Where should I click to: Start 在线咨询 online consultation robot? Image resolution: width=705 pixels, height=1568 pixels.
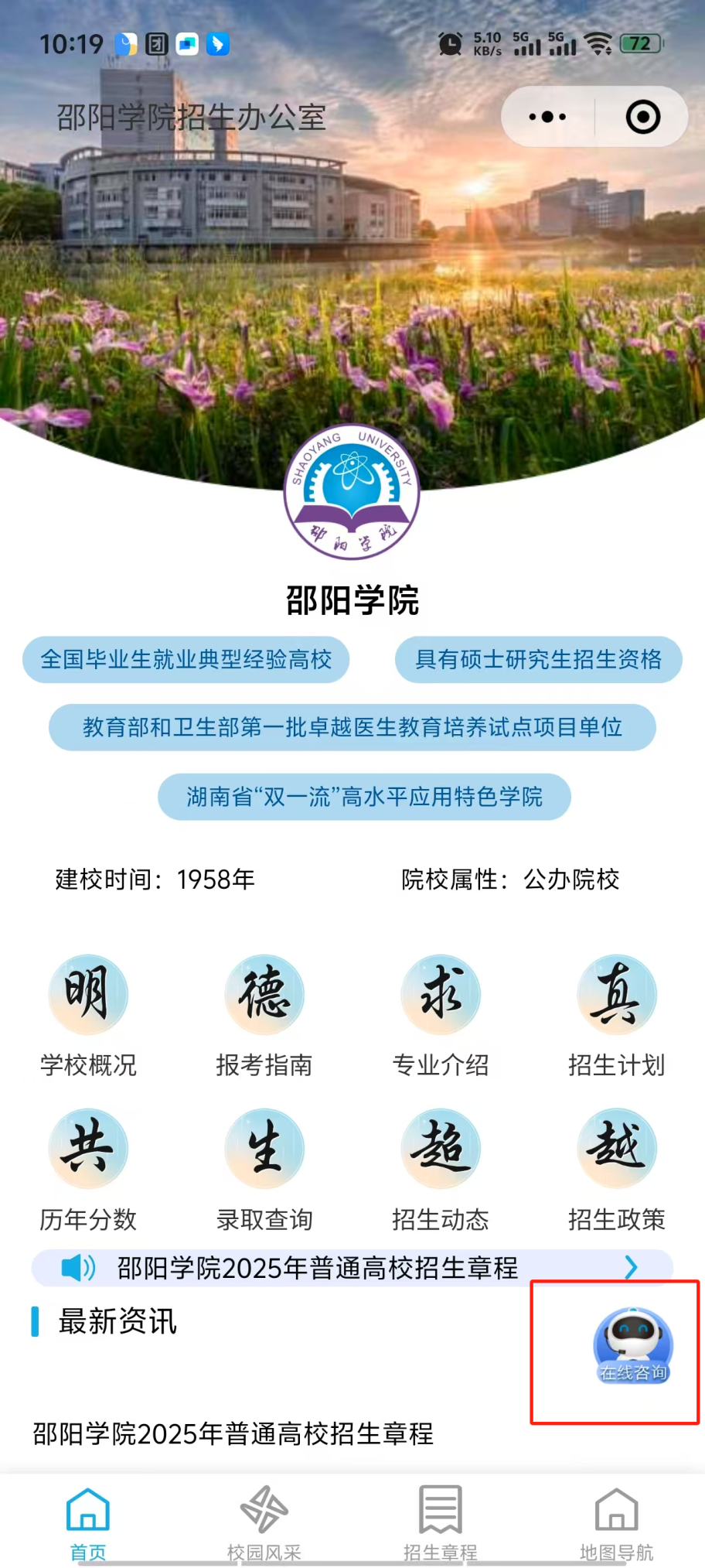click(633, 1346)
